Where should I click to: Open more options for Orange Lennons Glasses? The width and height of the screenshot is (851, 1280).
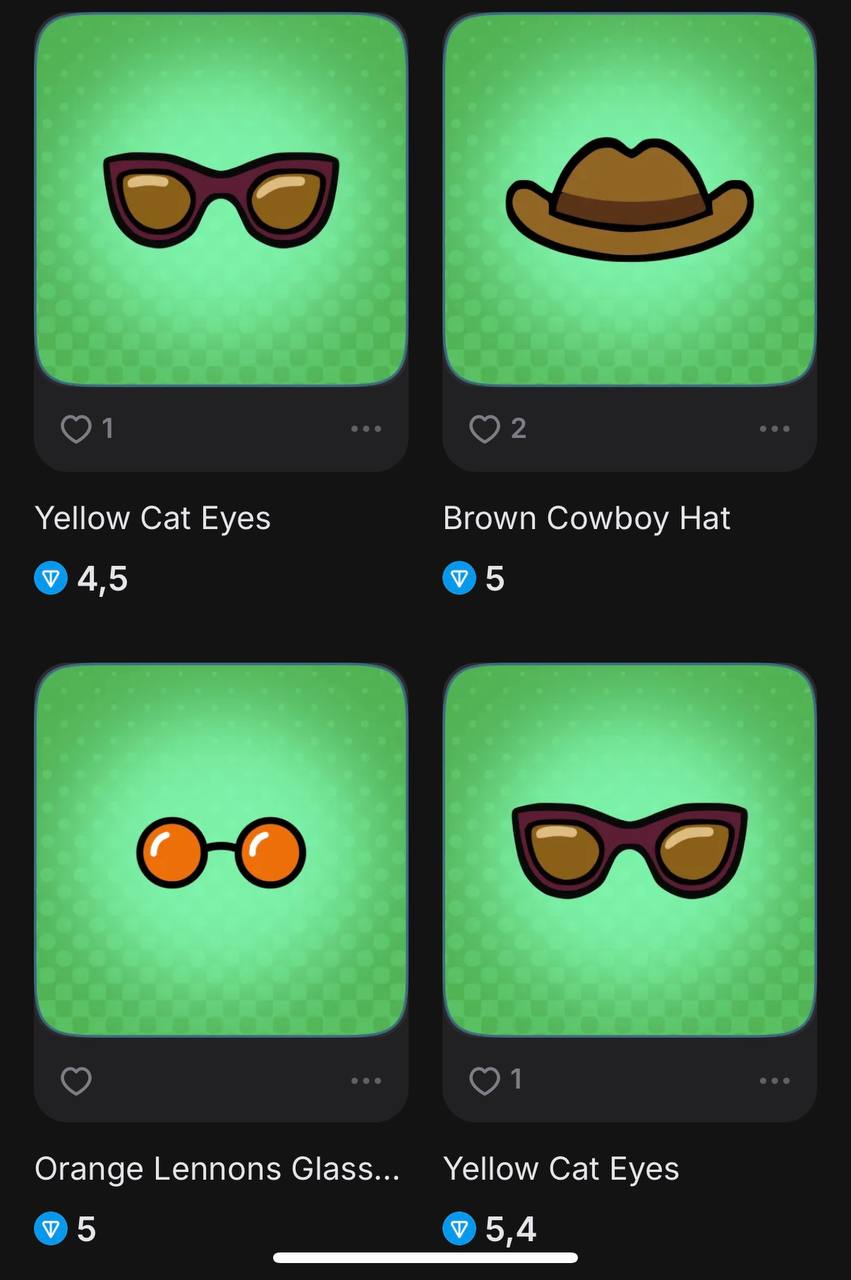[366, 1081]
